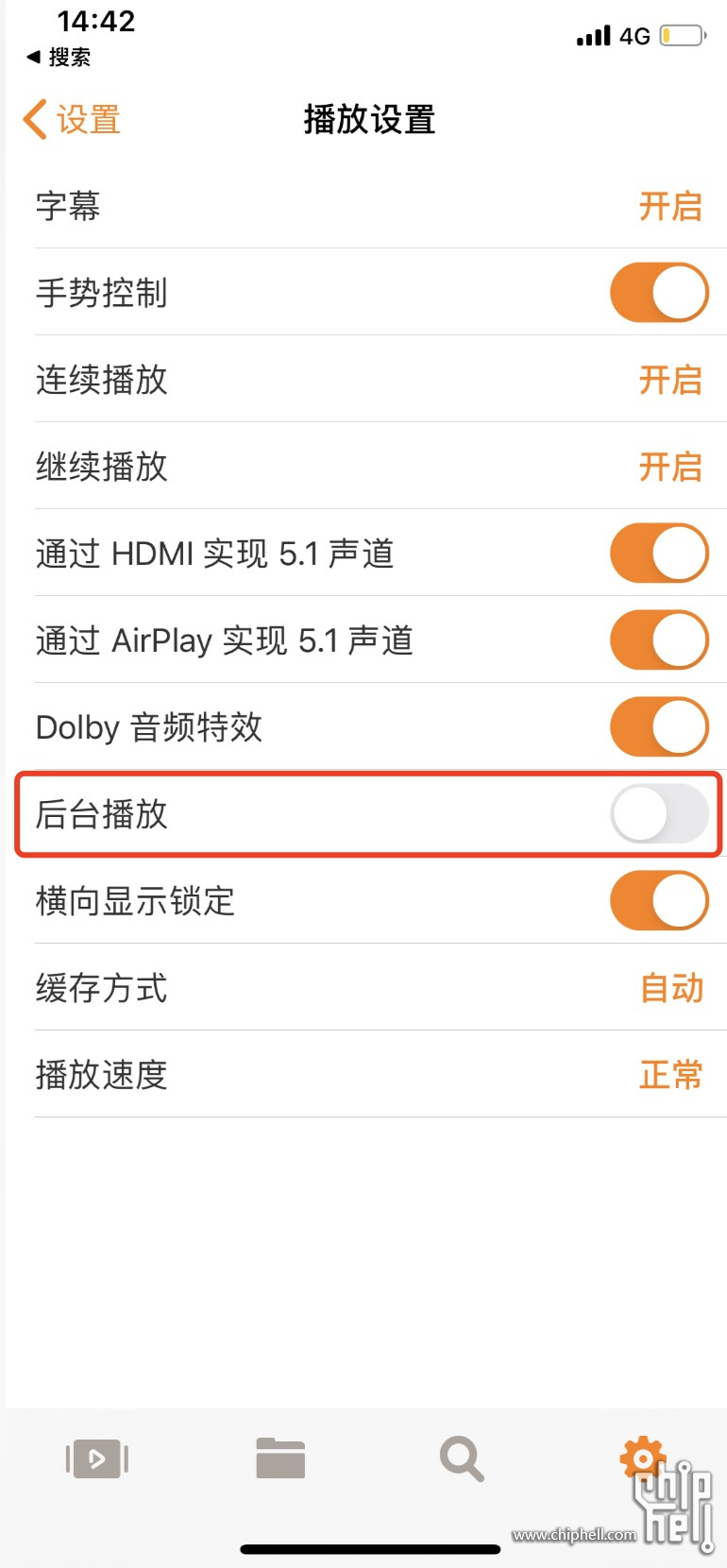Switch to the search tab
The image size is (727, 1568).
click(x=462, y=1459)
